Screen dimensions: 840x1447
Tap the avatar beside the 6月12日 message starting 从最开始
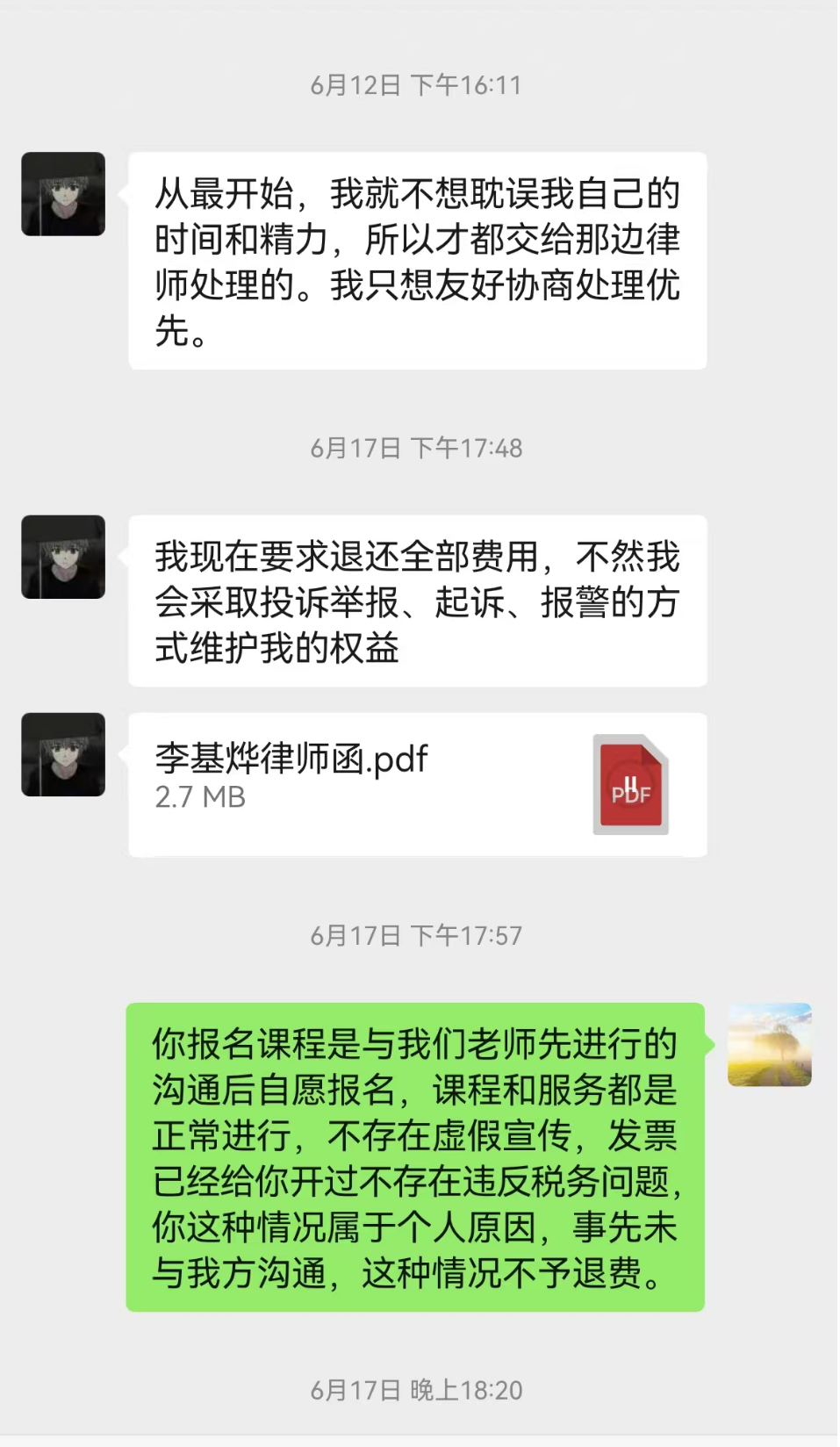(x=63, y=194)
